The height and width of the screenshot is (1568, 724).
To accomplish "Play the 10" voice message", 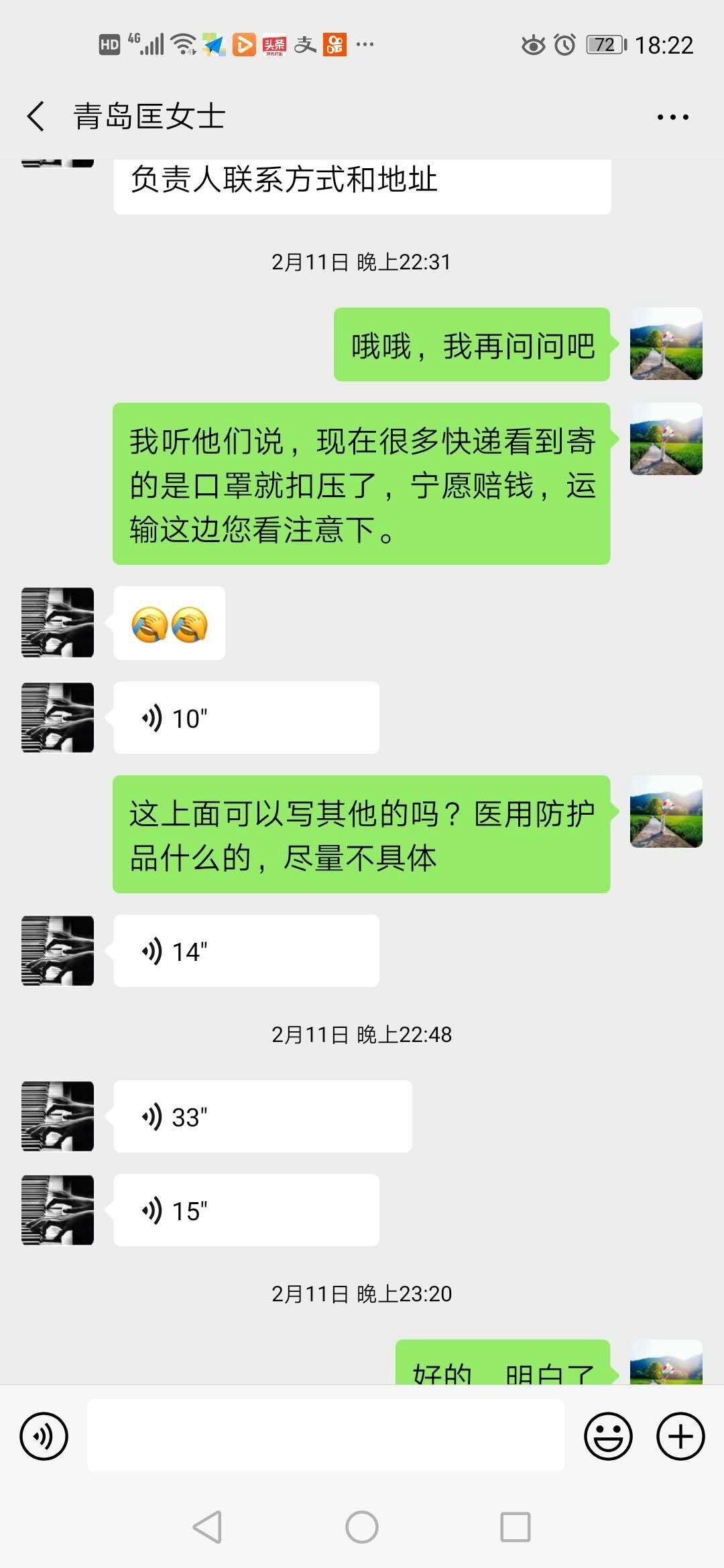I will pos(246,718).
